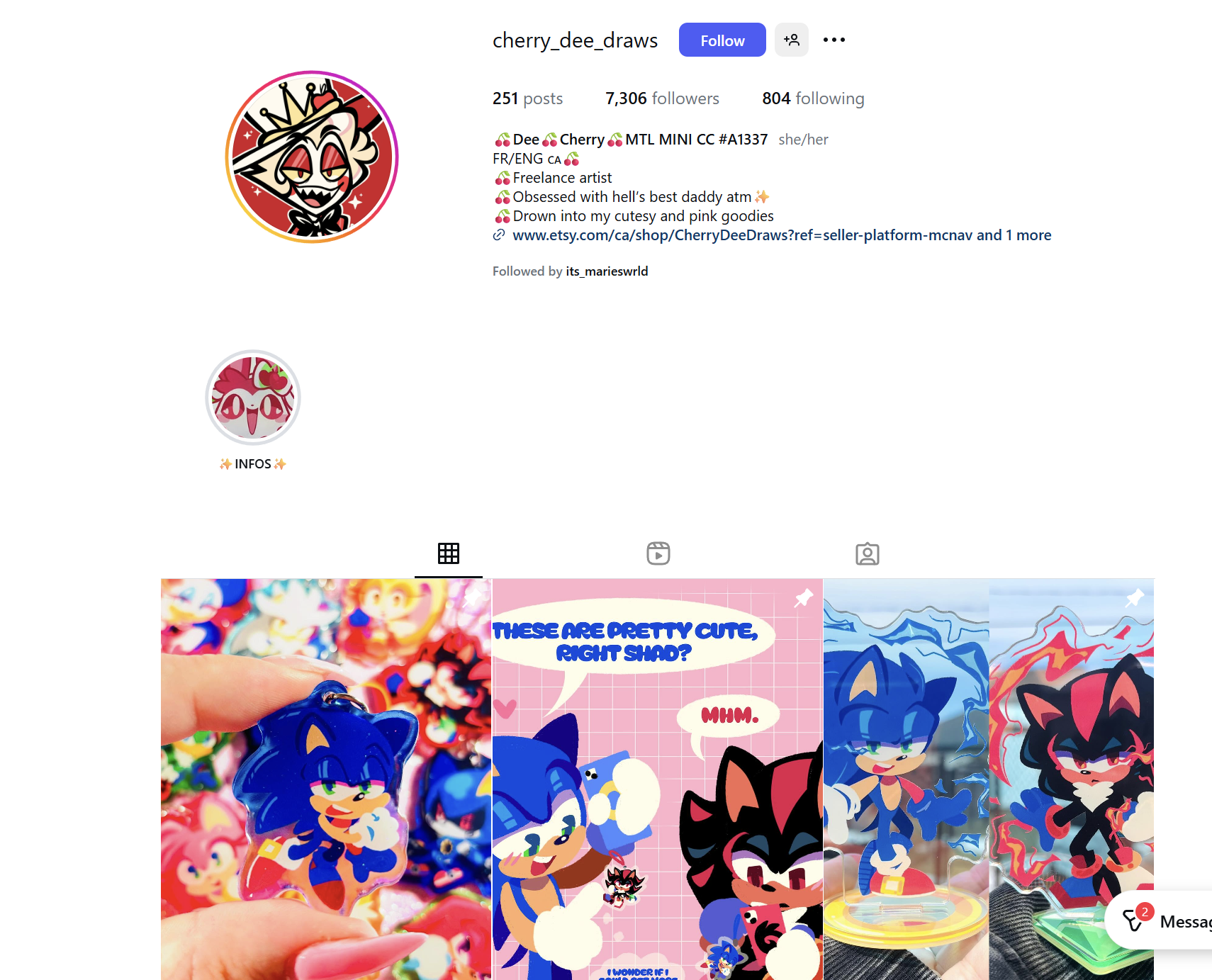The image size is (1212, 980).
Task: Open its_marieswrld's profile
Action: point(607,271)
